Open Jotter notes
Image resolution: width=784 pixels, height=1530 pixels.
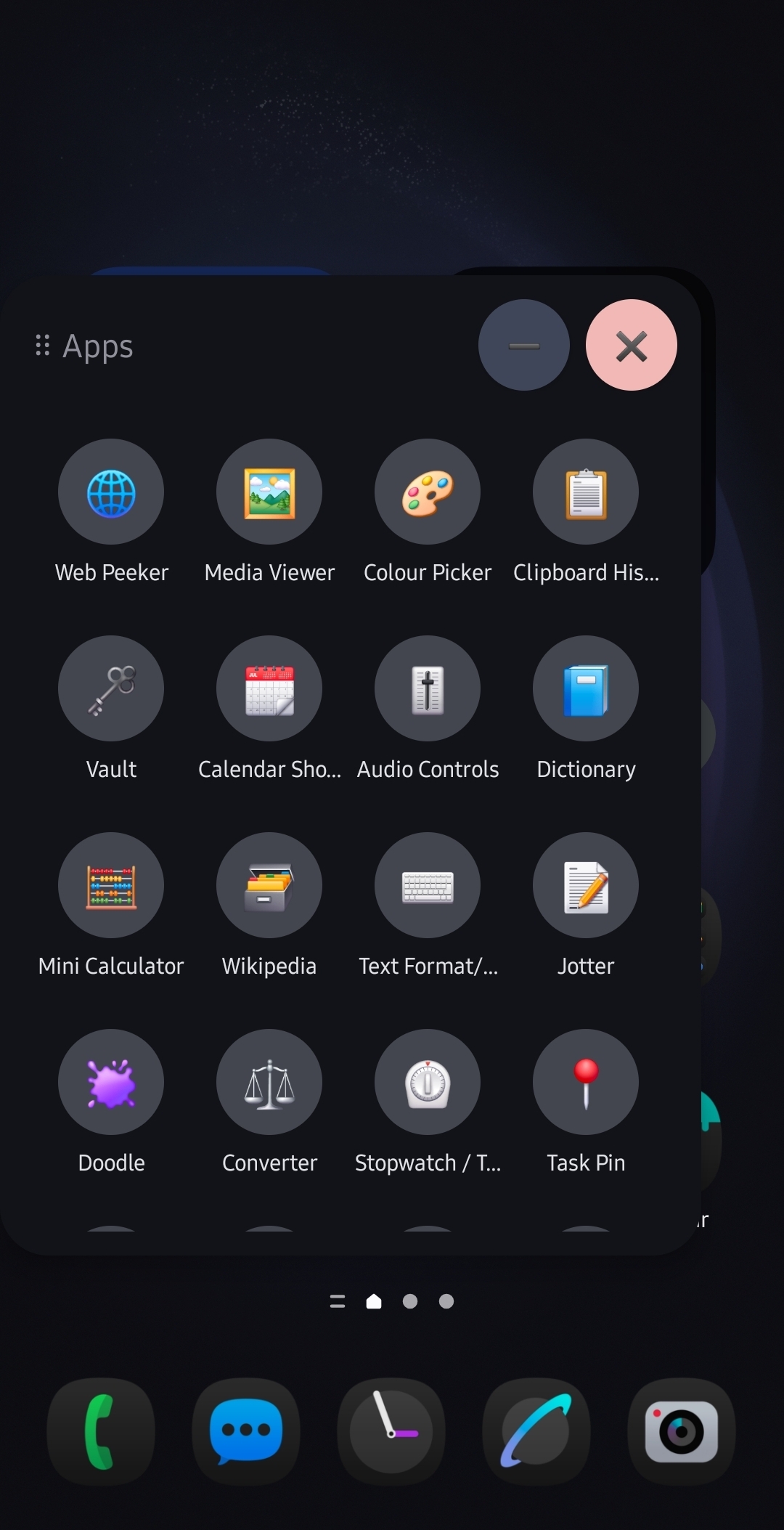point(586,886)
